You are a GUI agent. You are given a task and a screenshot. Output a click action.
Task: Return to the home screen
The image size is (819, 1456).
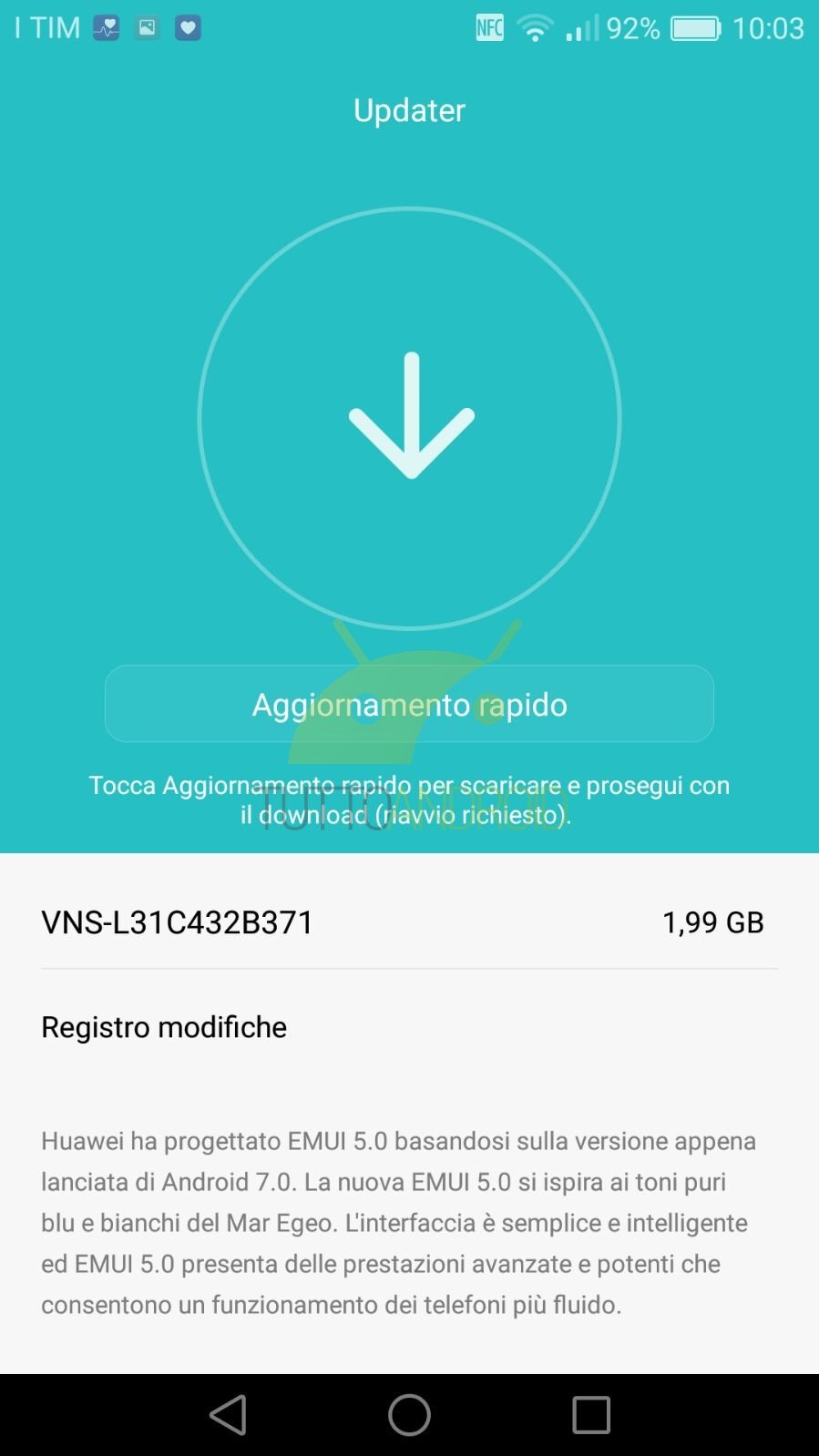[x=409, y=1415]
